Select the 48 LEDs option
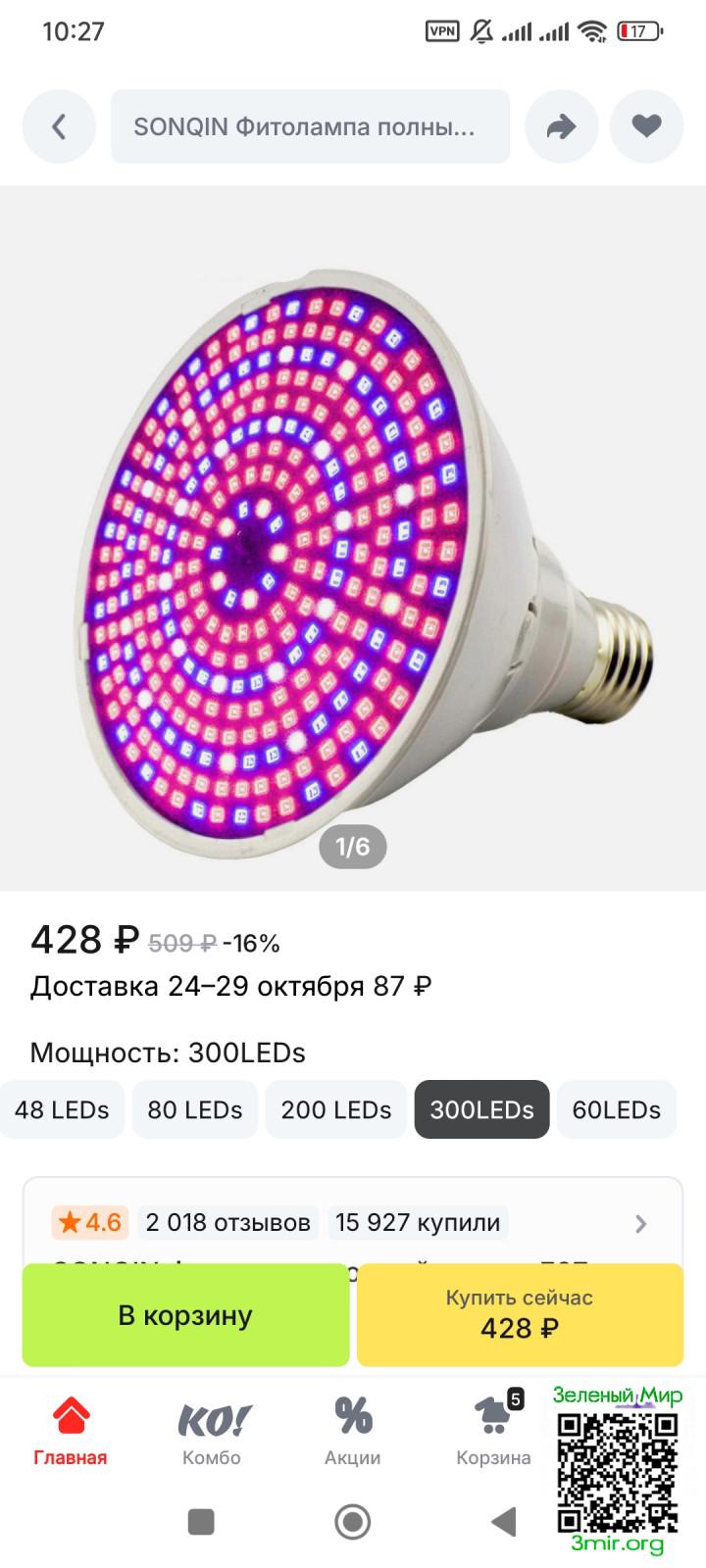 click(62, 1109)
